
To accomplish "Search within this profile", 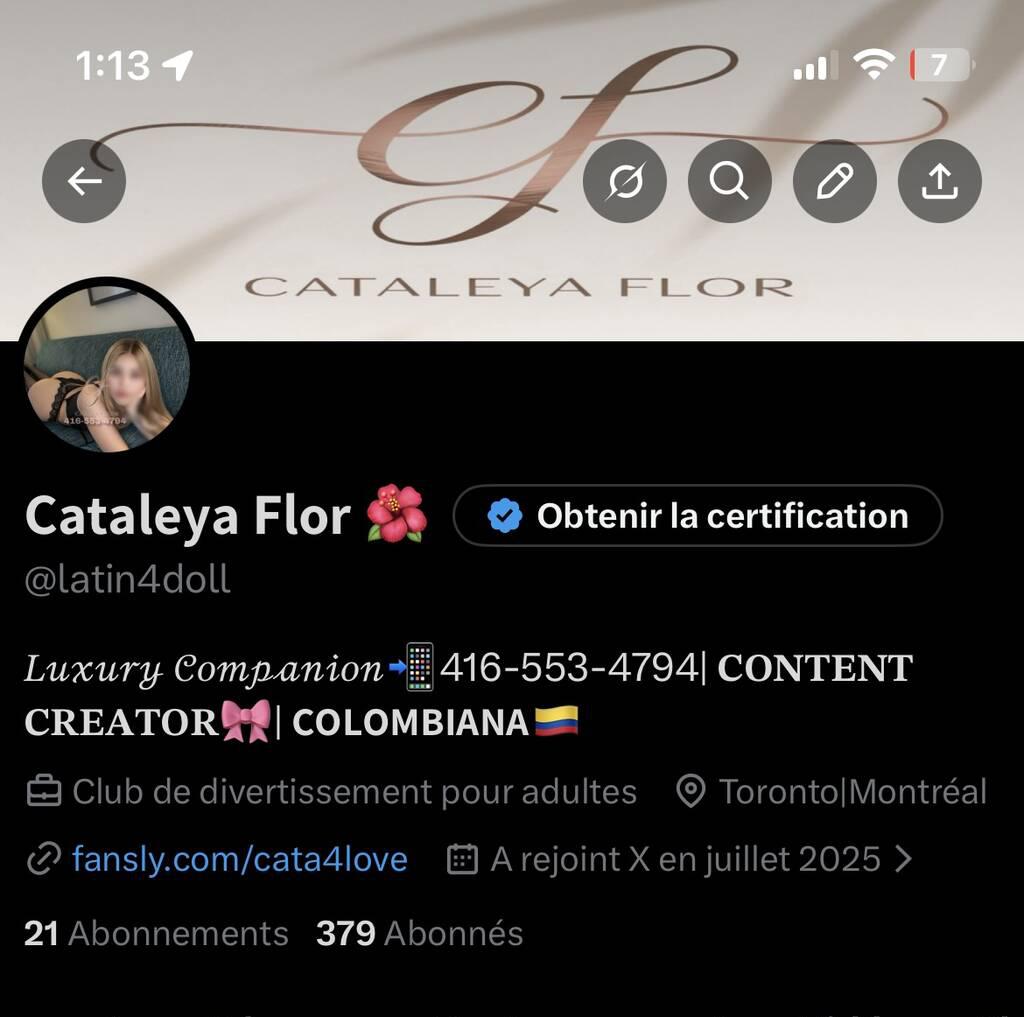I will (729, 181).
